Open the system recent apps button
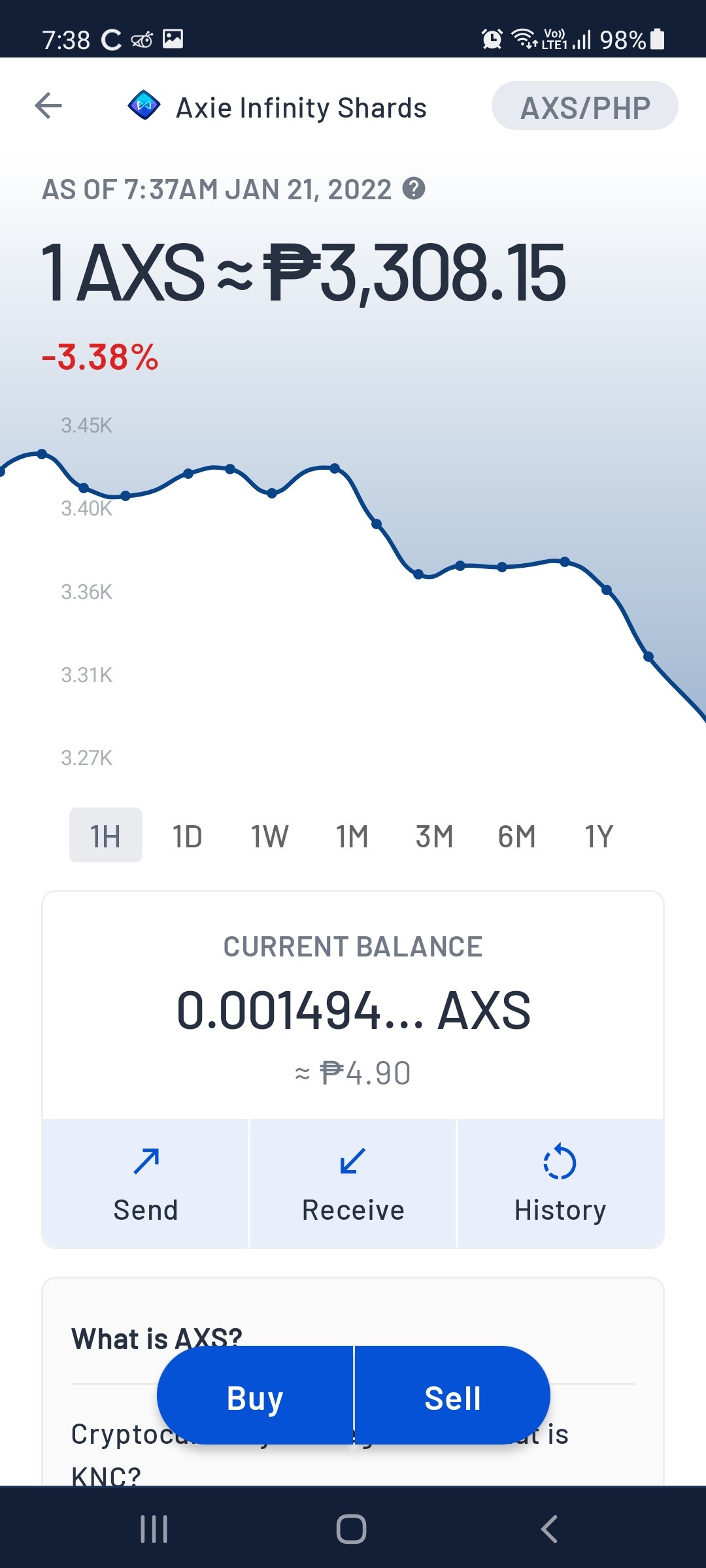This screenshot has height=1568, width=706. pyautogui.click(x=154, y=1529)
